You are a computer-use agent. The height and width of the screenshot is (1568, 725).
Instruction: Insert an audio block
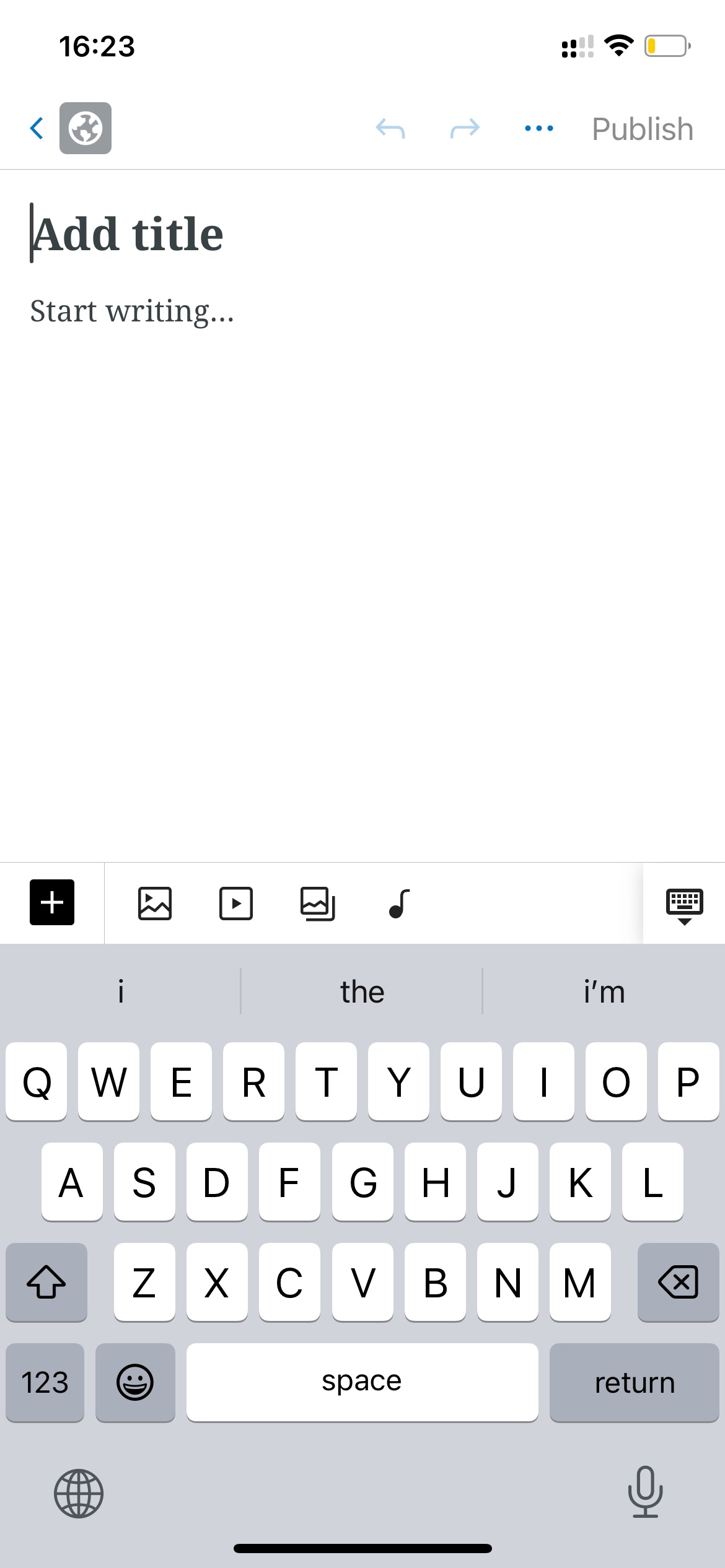point(399,904)
